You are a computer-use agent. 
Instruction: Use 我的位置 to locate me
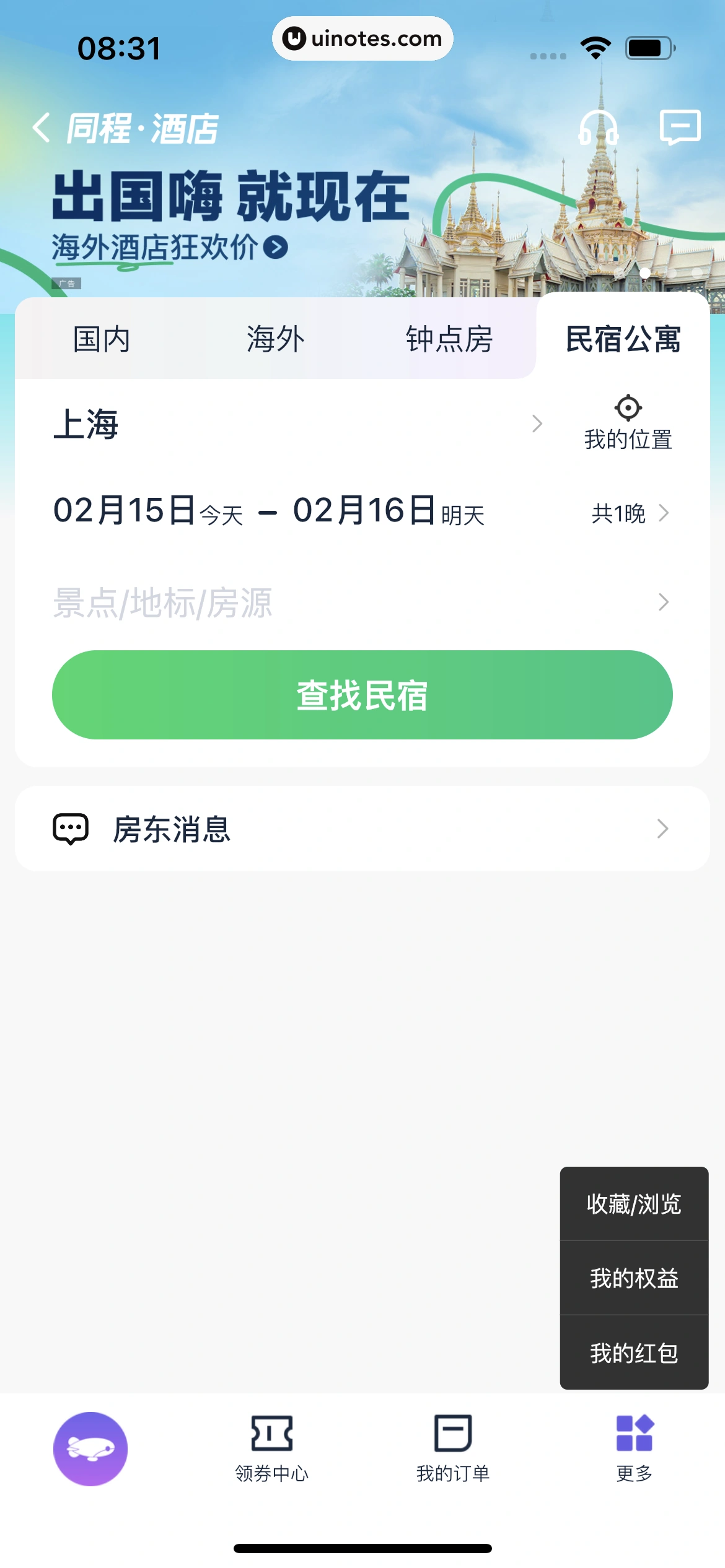point(628,424)
